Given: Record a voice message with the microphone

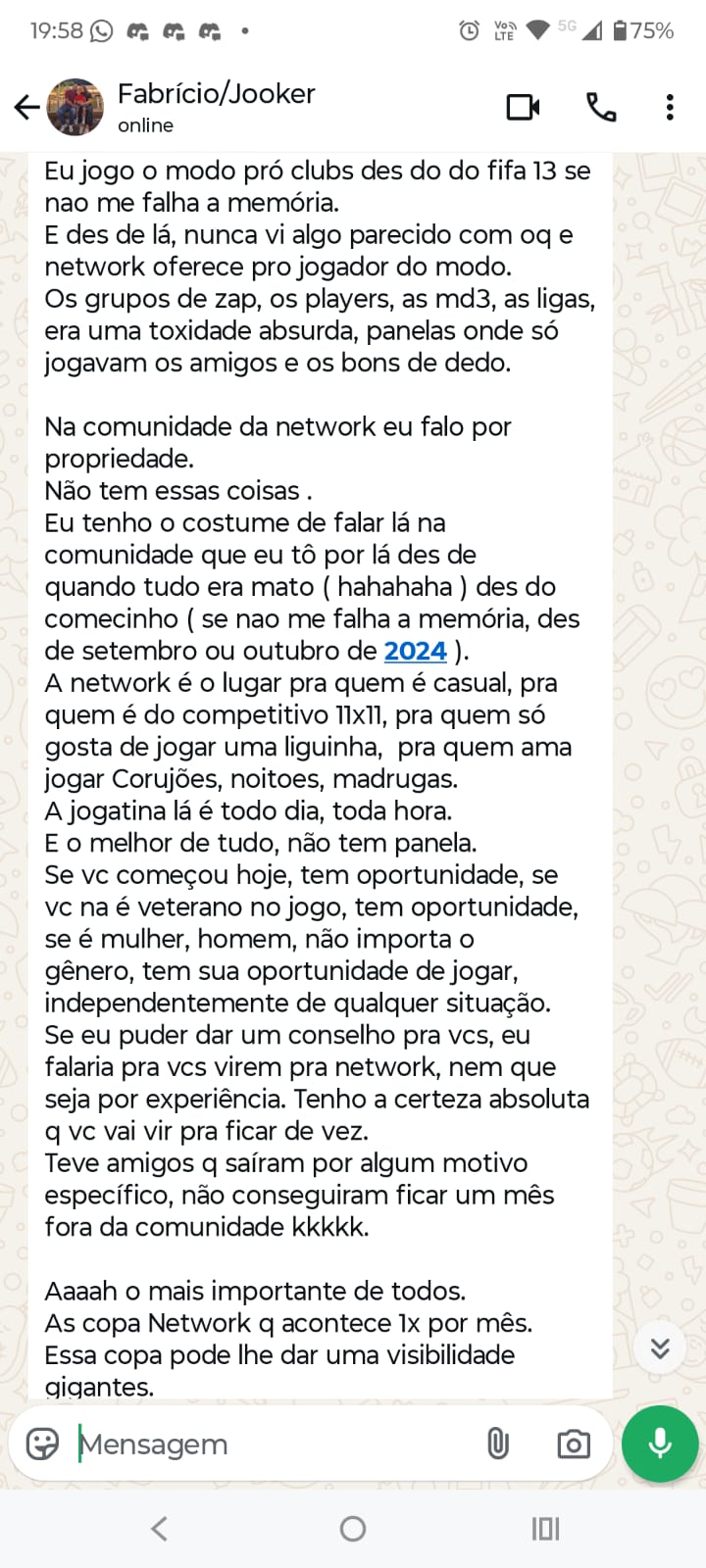Looking at the screenshot, I should (660, 1444).
